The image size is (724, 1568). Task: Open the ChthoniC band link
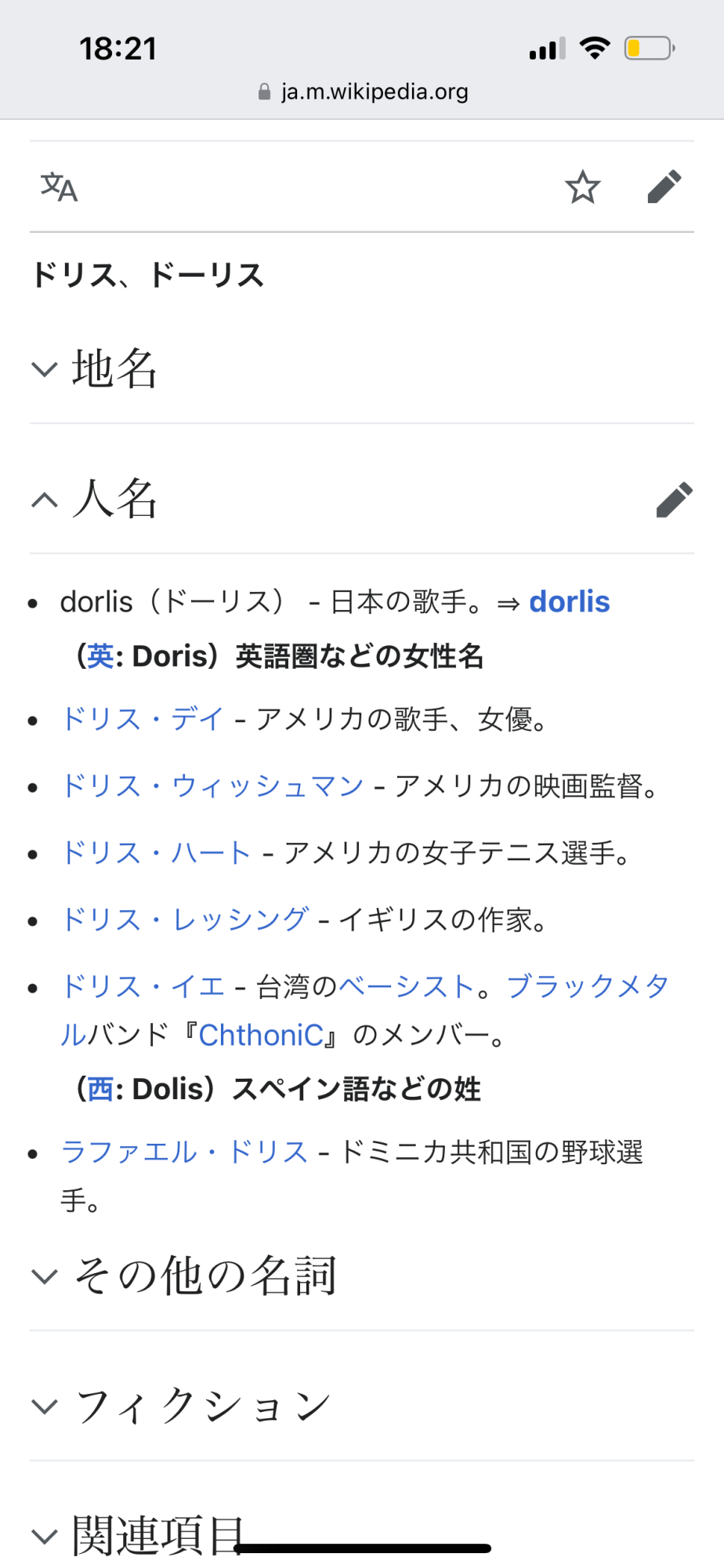tap(261, 1036)
